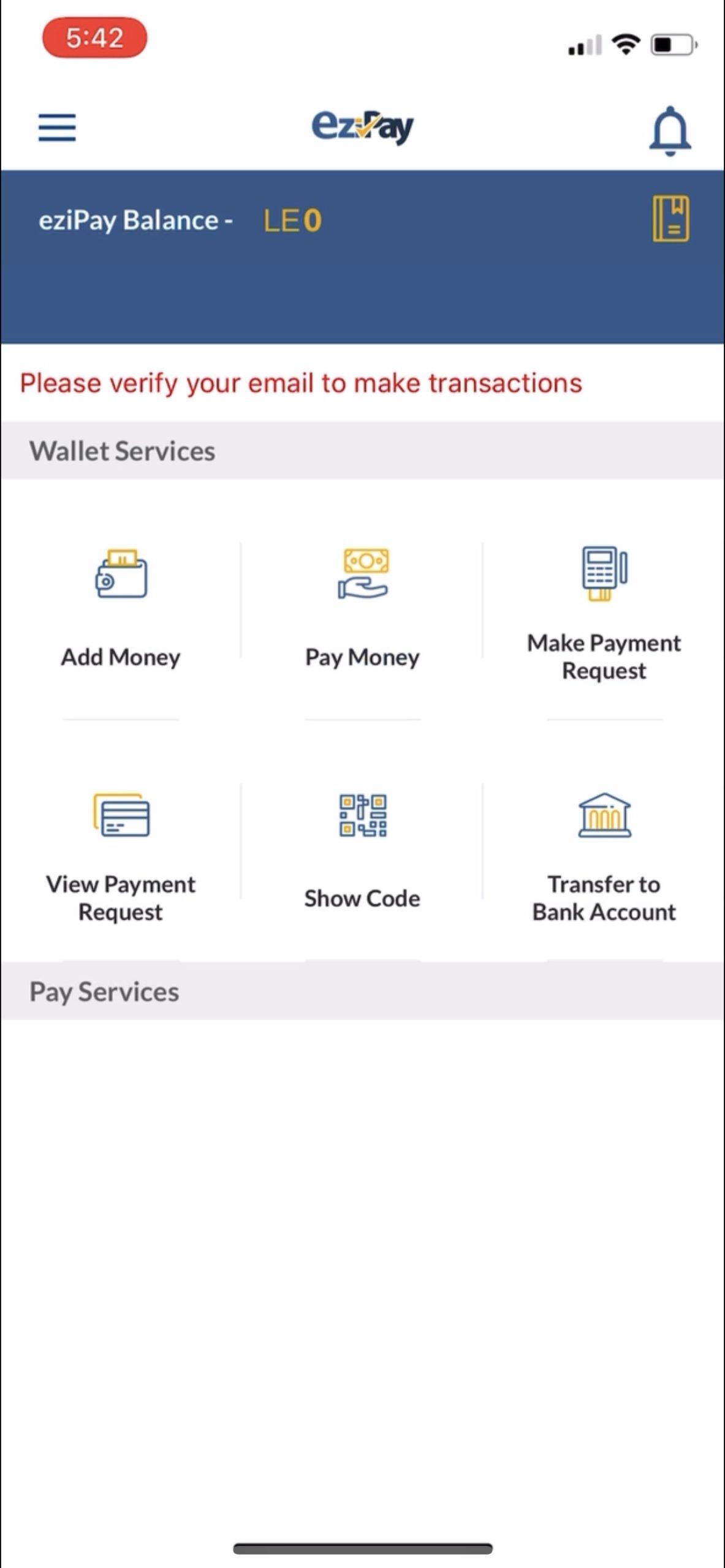Select Add Money
The width and height of the screenshot is (725, 1568).
121,606
